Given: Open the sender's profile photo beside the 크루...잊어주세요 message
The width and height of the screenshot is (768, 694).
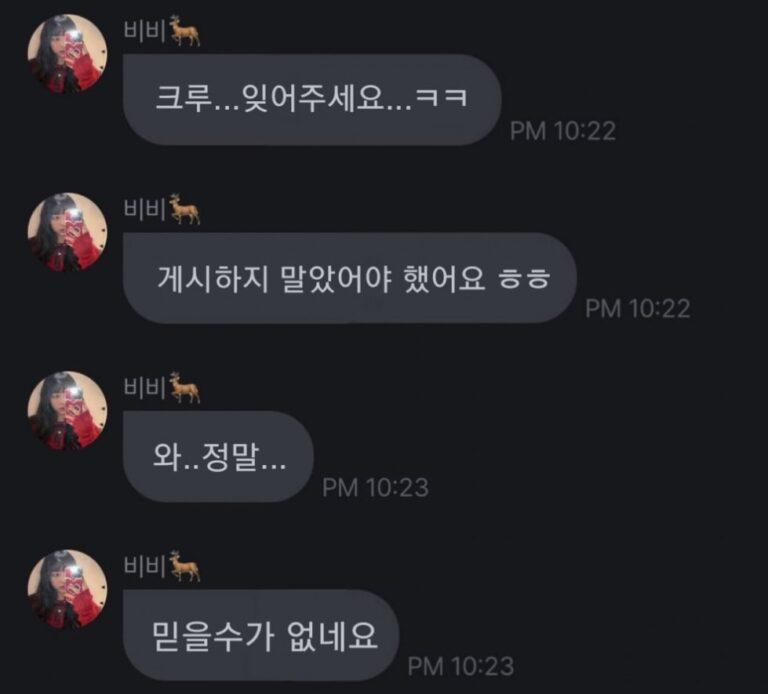Looking at the screenshot, I should coord(66,55).
